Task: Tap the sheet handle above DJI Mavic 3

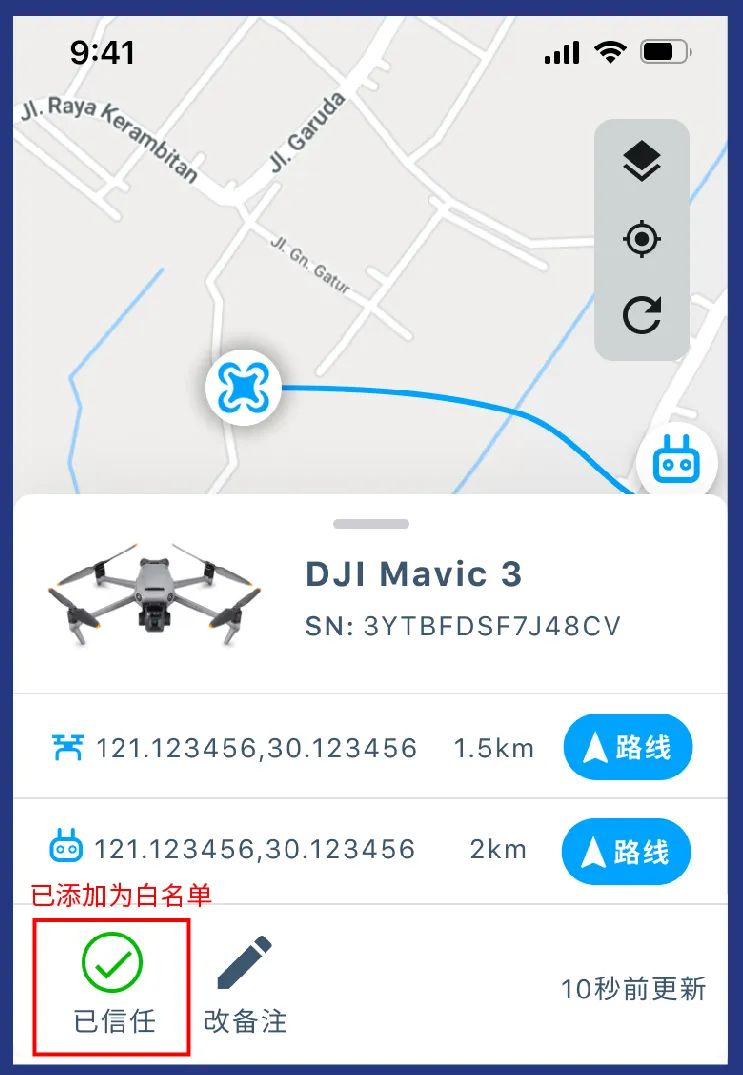Action: (371, 524)
